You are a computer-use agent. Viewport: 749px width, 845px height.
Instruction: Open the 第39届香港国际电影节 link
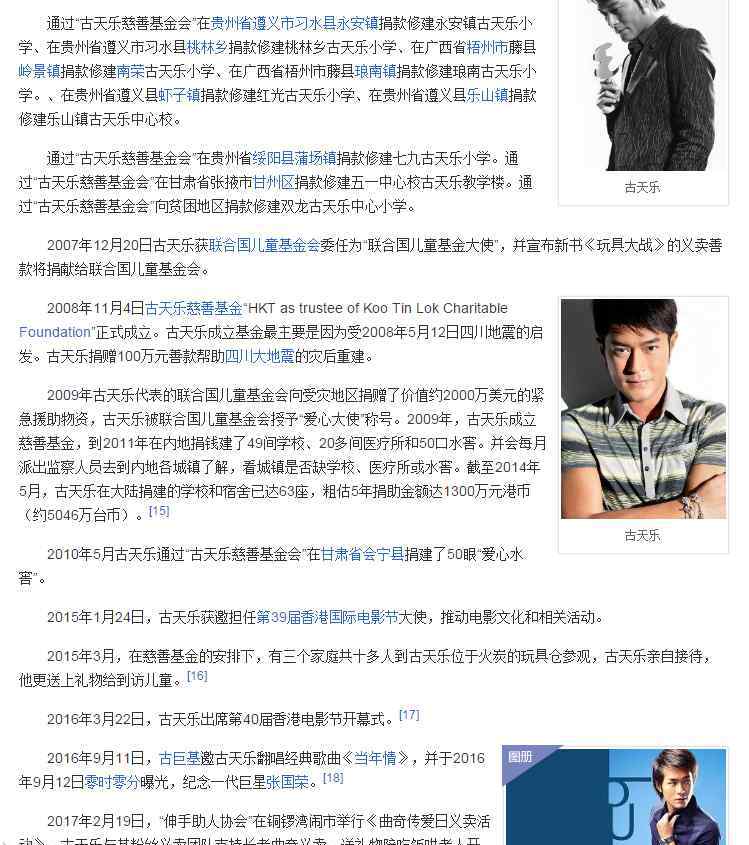[x=327, y=617]
